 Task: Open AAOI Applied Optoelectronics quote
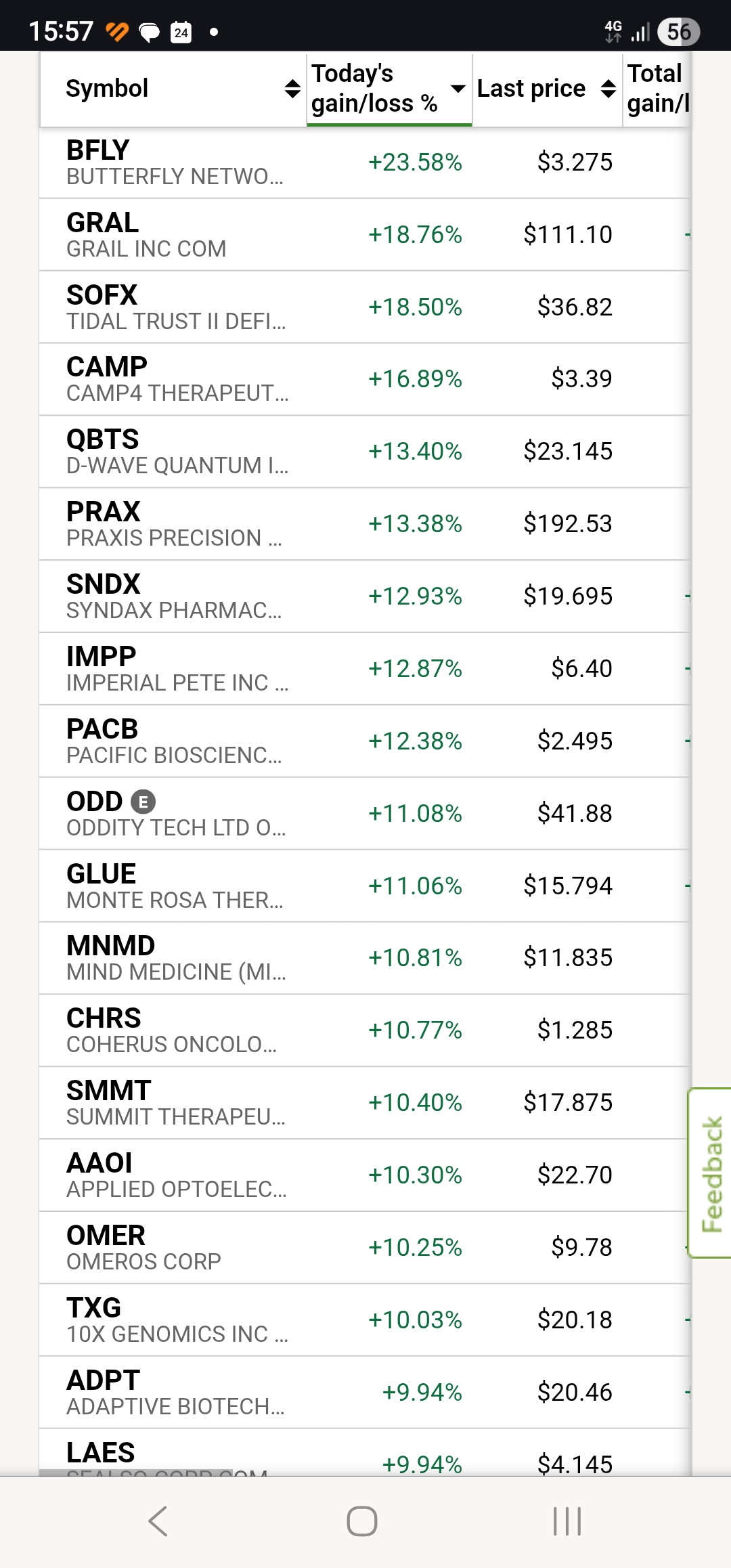[176, 1175]
